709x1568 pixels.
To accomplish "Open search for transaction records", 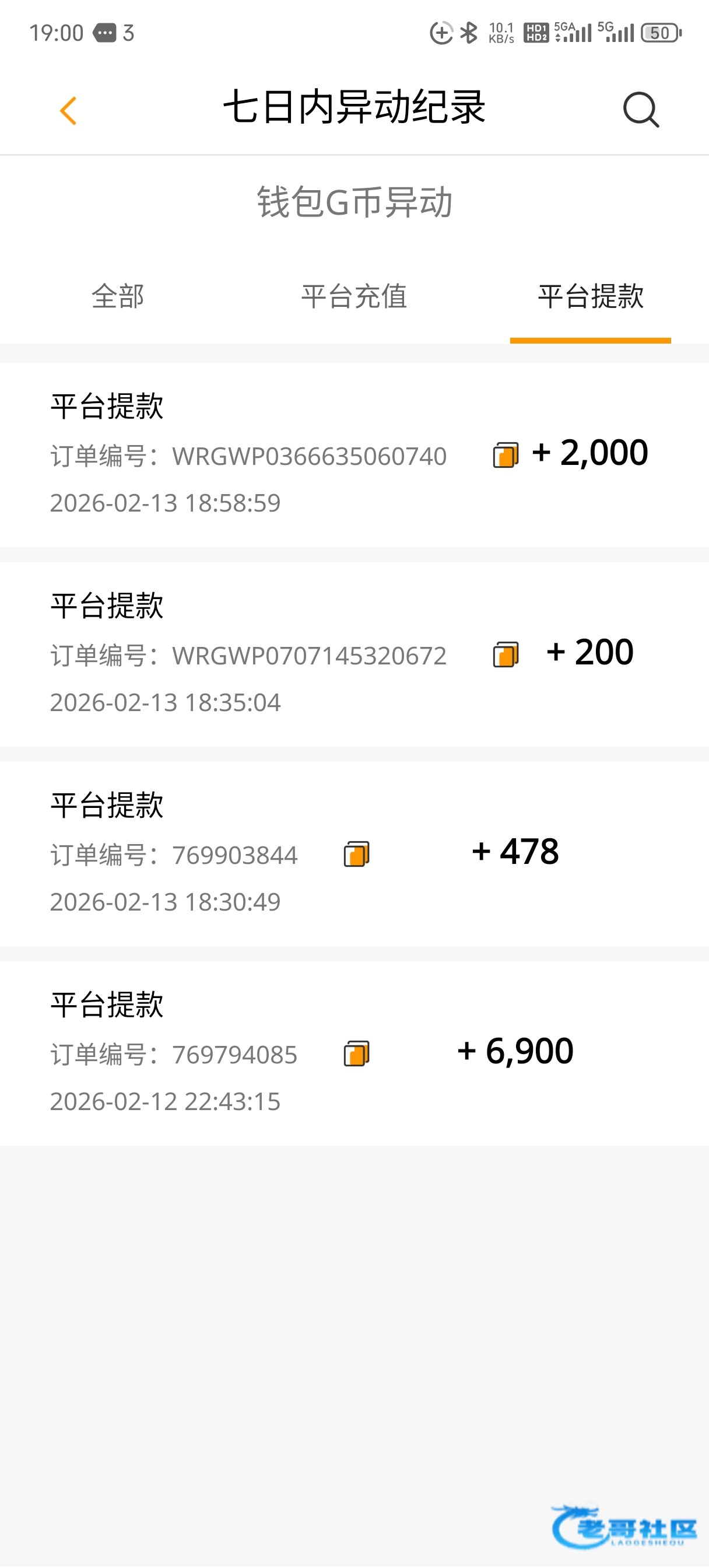I will point(641,110).
